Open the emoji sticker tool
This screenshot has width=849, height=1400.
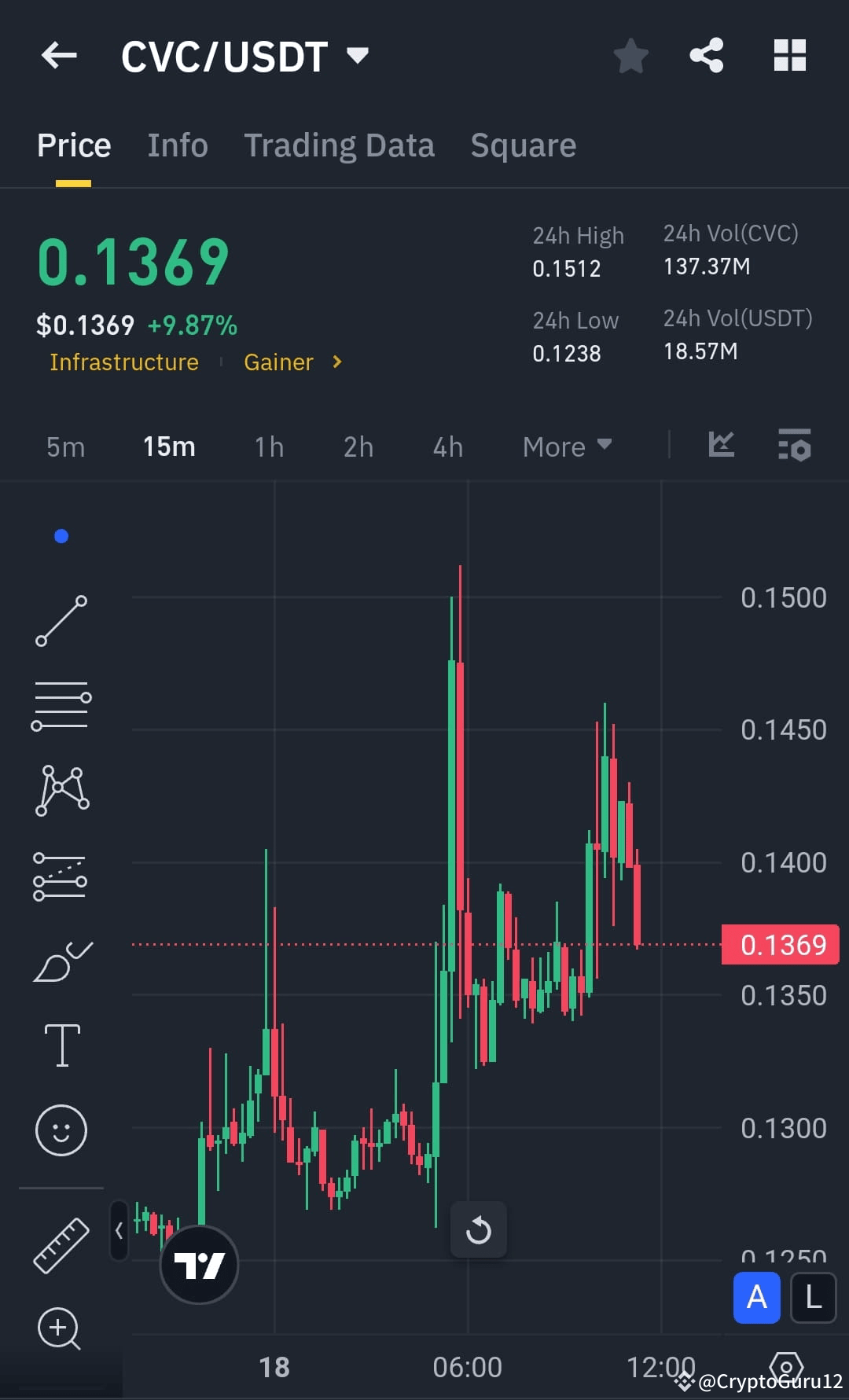click(x=61, y=1130)
